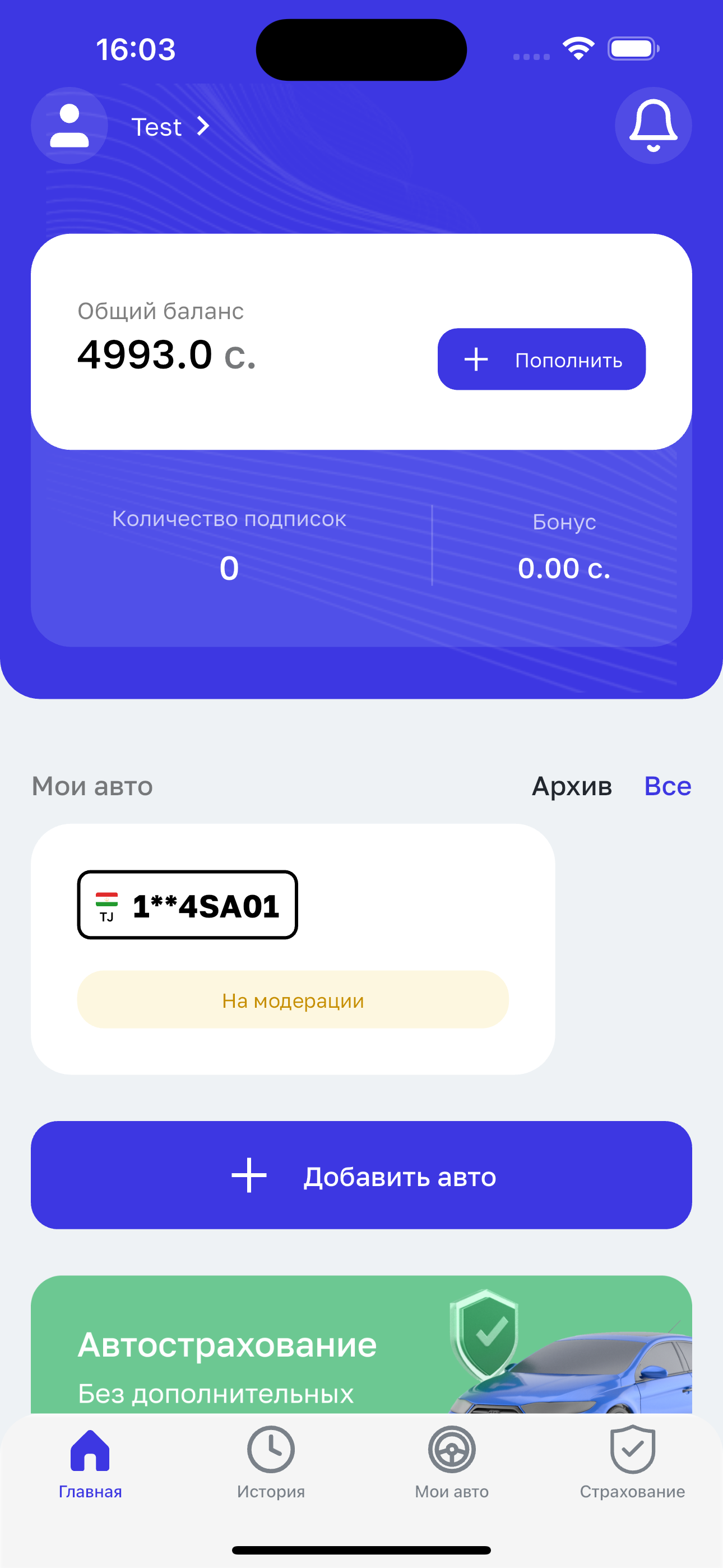723x1568 pixels.
Task: Tap the battery indicator
Action: click(x=632, y=48)
